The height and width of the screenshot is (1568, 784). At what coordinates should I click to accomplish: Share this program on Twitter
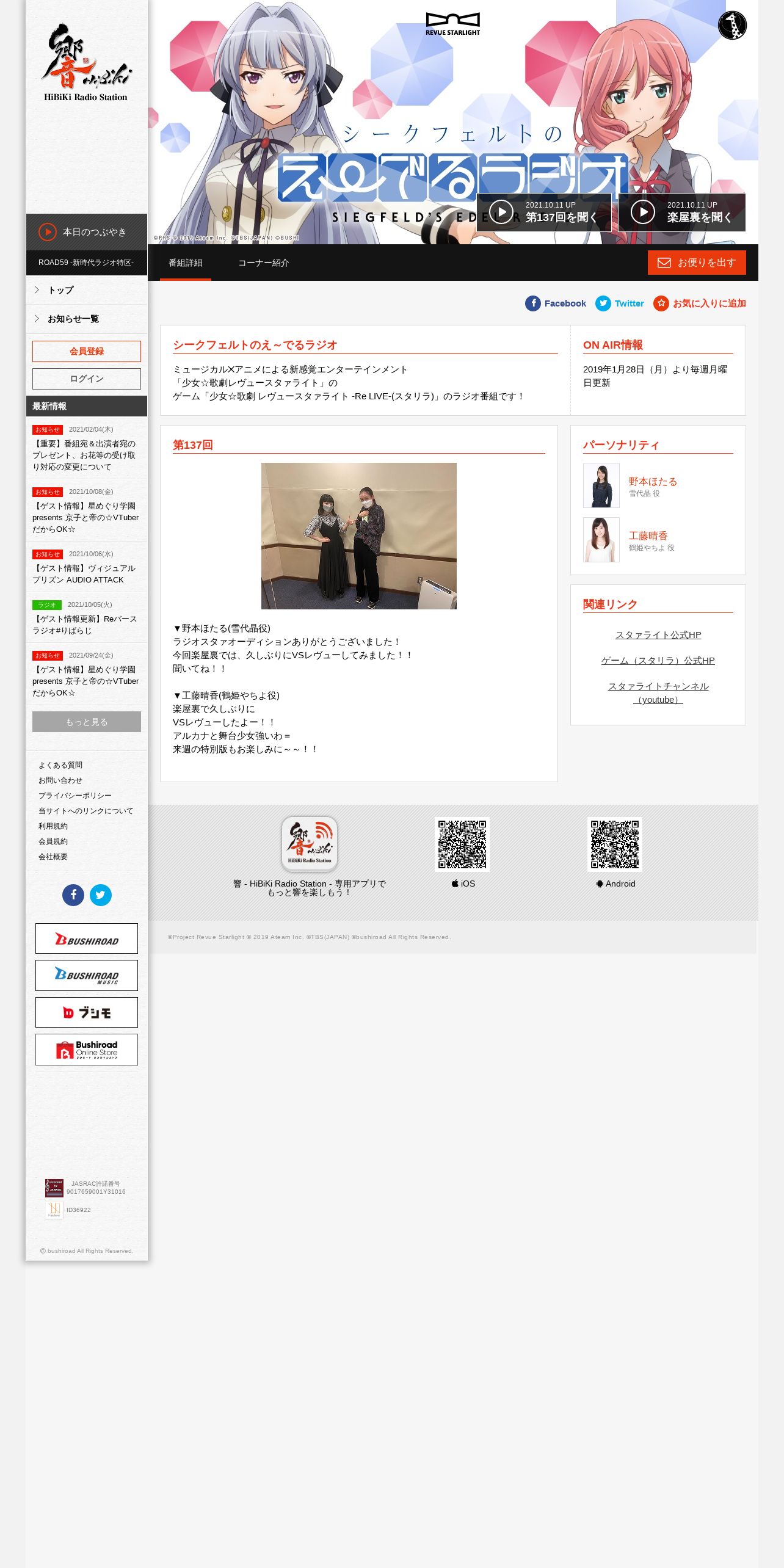(x=620, y=303)
